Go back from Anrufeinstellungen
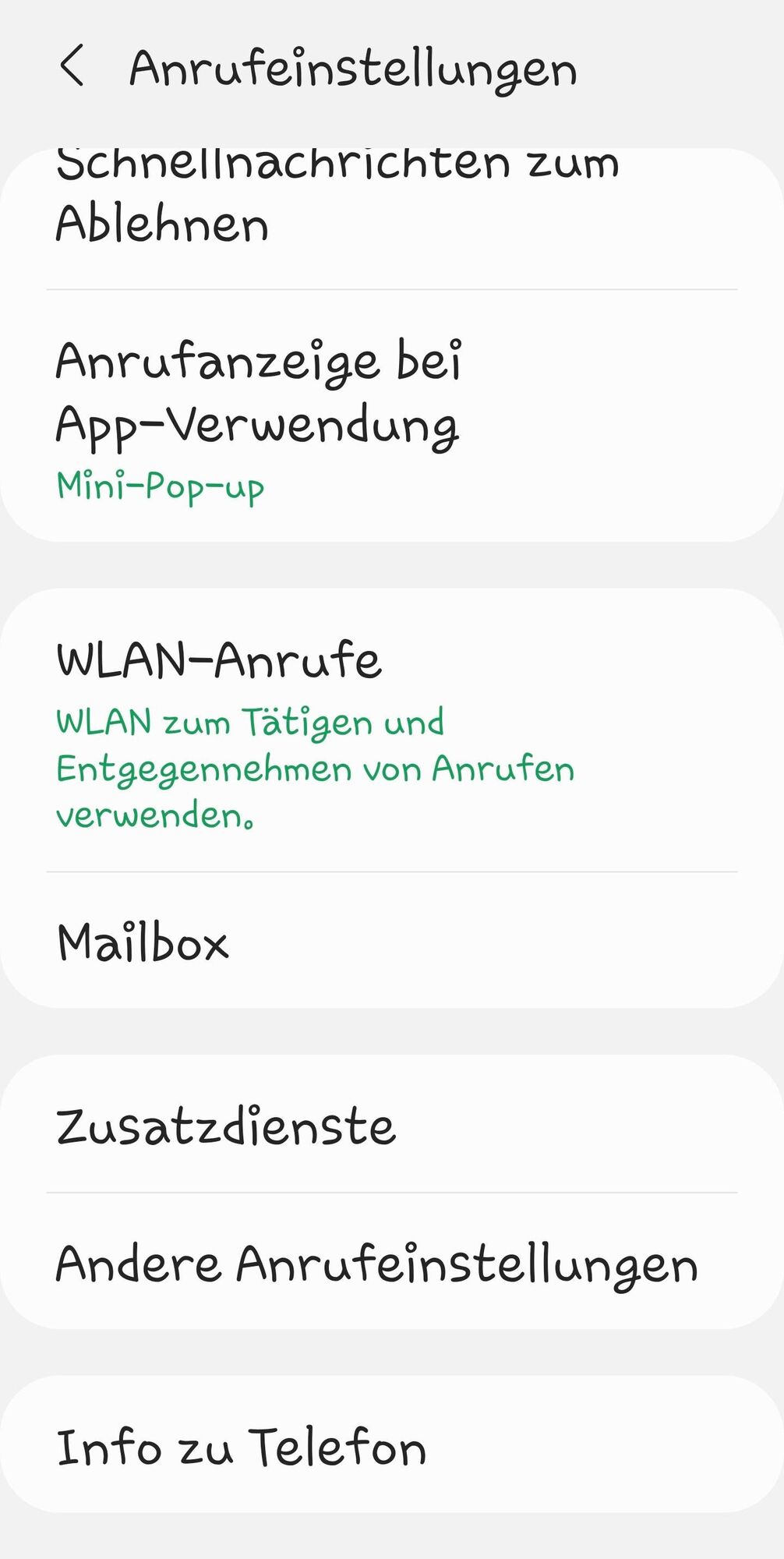This screenshot has width=784, height=1559. (x=72, y=66)
